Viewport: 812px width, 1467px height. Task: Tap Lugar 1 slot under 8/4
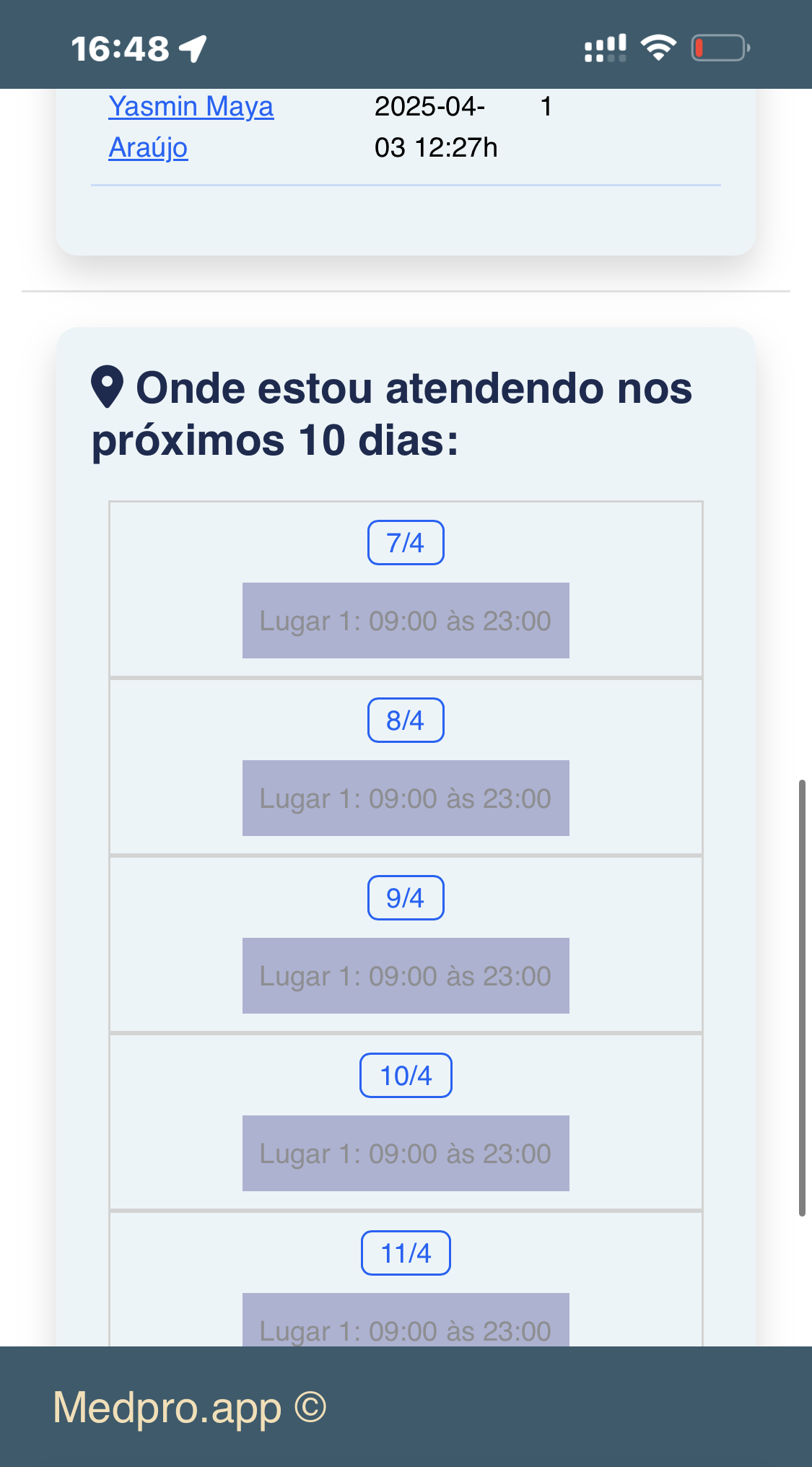click(406, 798)
